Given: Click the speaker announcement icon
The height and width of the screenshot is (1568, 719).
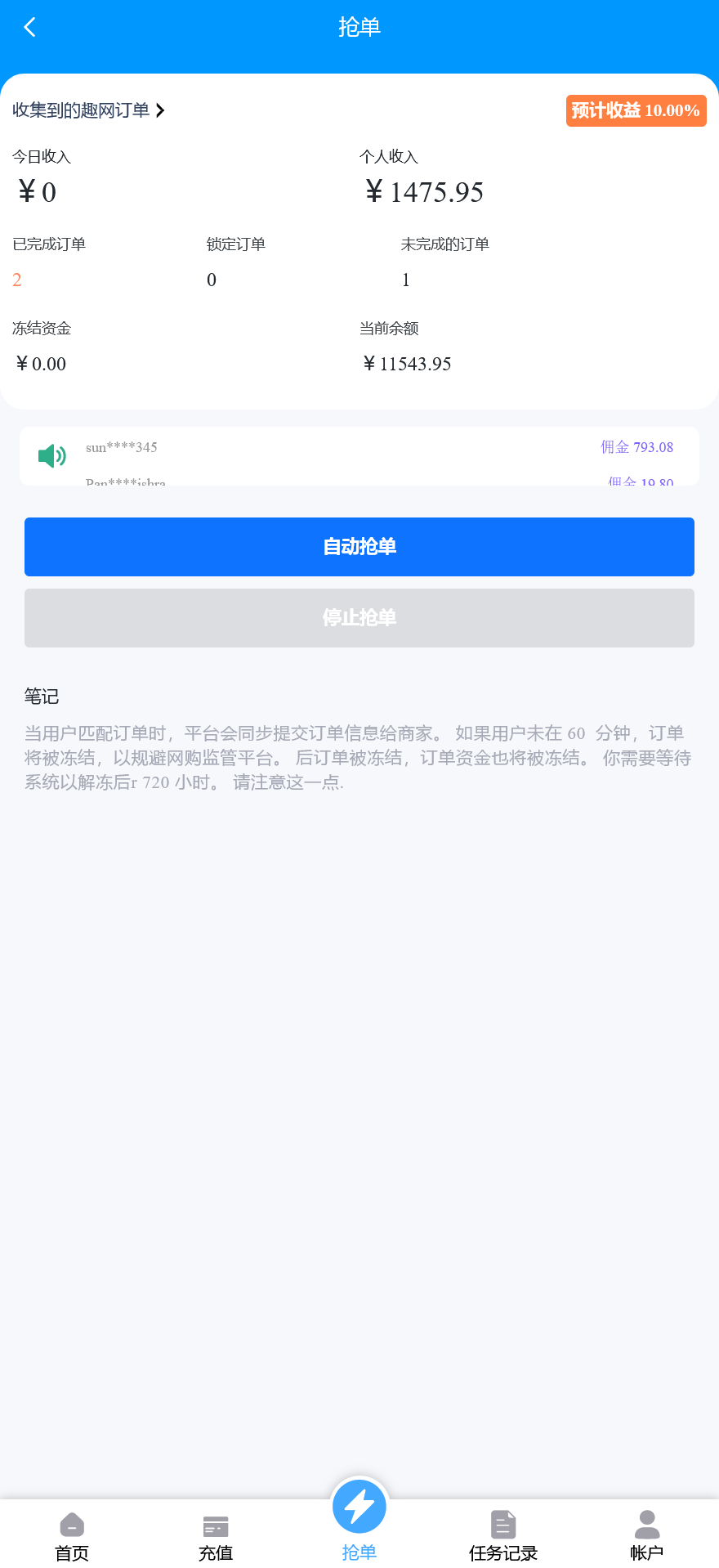Looking at the screenshot, I should tap(51, 455).
